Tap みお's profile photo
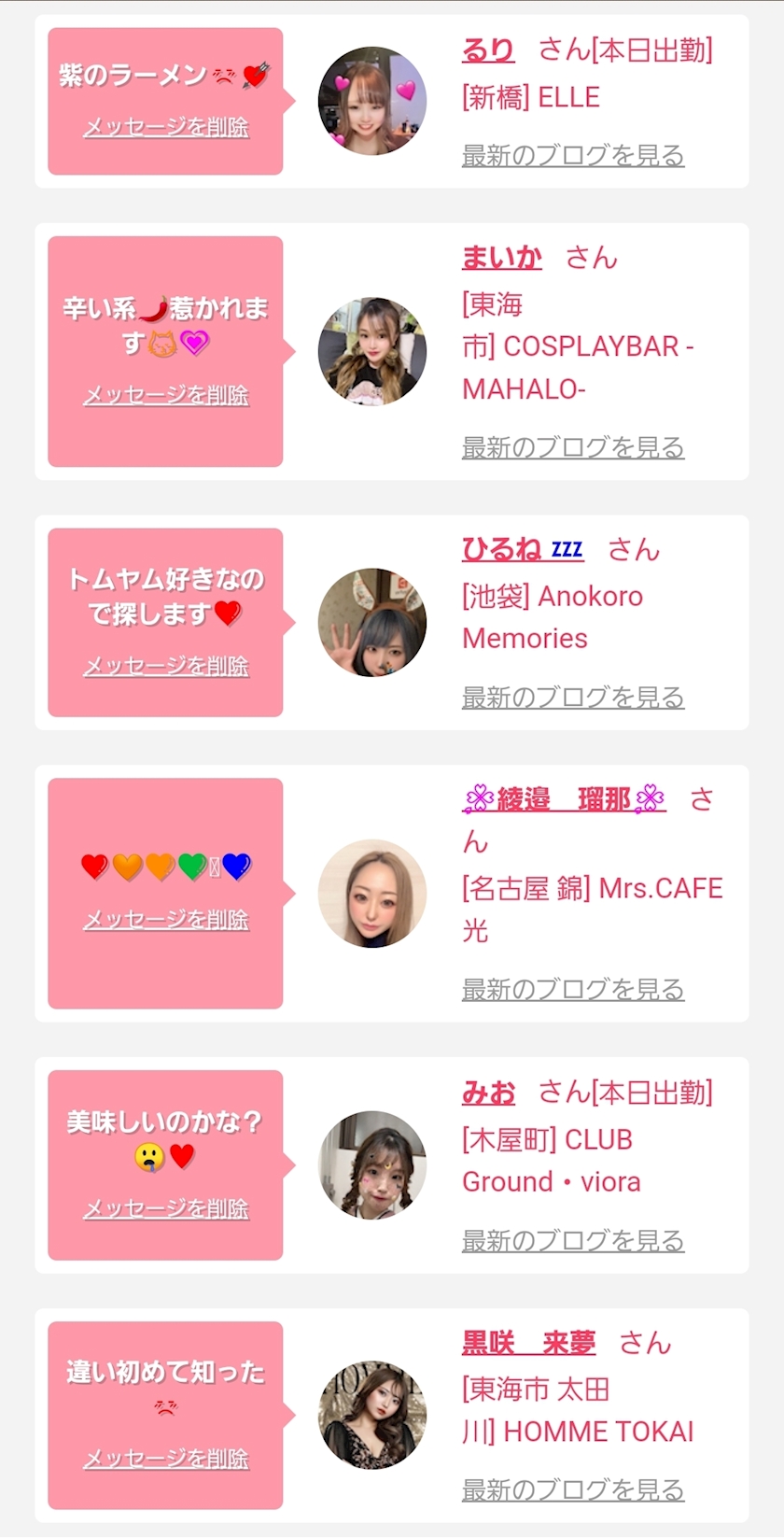This screenshot has height=1538, width=784. (372, 1165)
